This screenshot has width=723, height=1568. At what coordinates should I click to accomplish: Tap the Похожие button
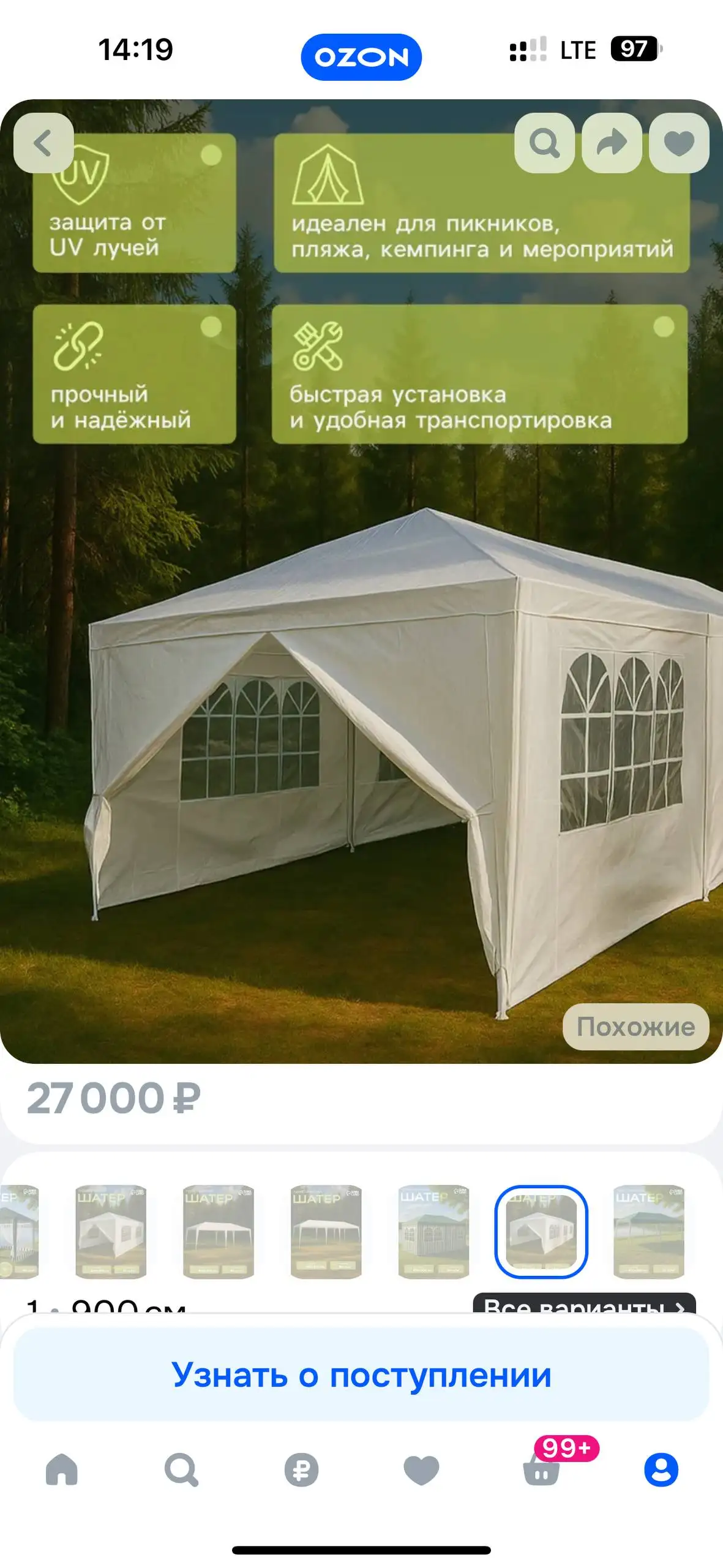635,1027
